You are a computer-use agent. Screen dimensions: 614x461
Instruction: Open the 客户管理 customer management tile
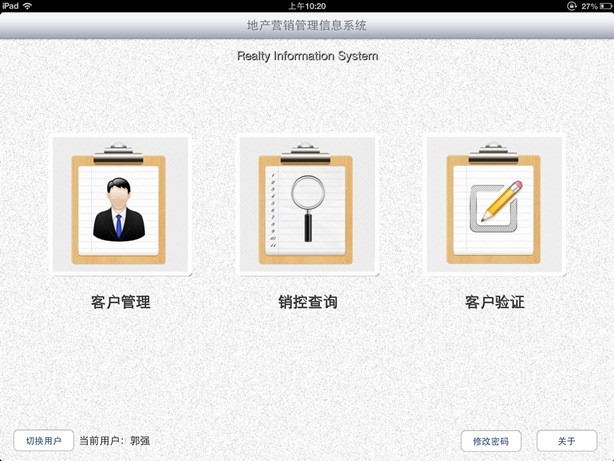(x=119, y=205)
